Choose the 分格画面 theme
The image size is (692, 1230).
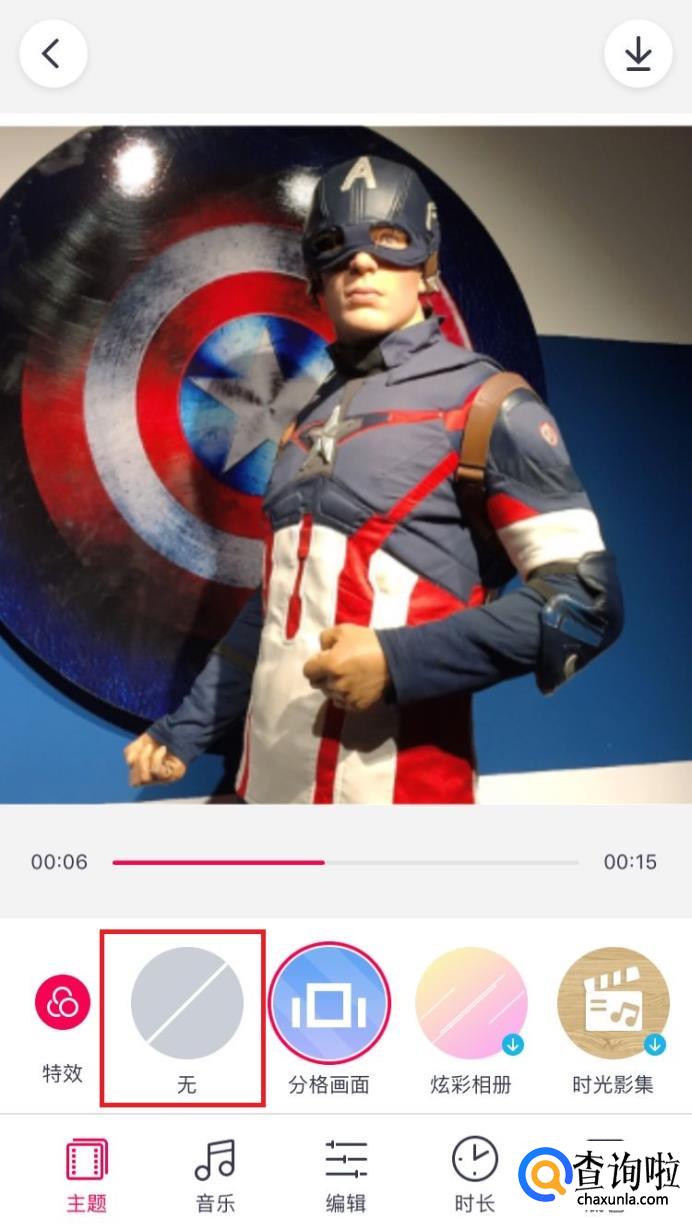pos(329,1005)
